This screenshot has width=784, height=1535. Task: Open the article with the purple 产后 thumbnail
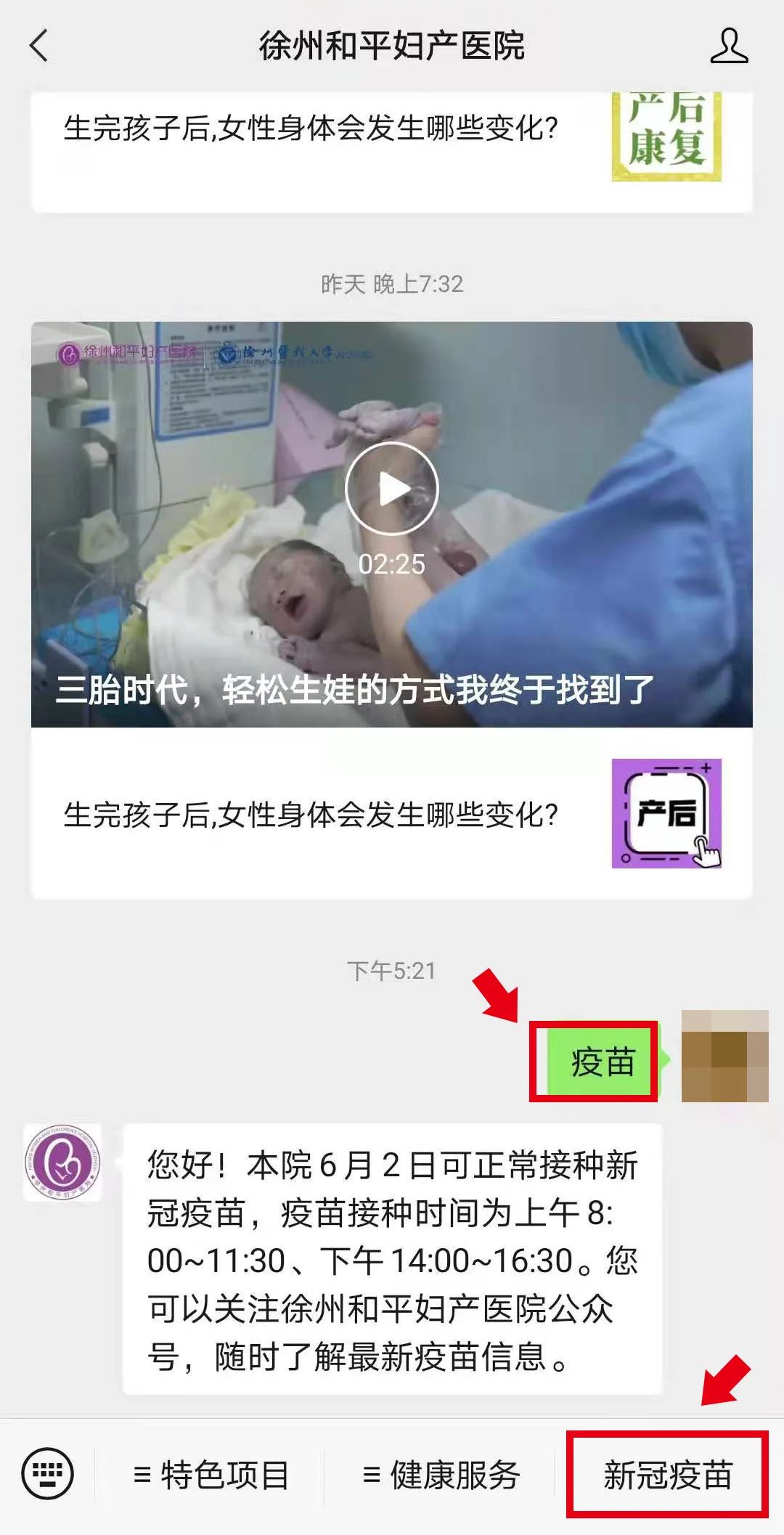pos(391,814)
